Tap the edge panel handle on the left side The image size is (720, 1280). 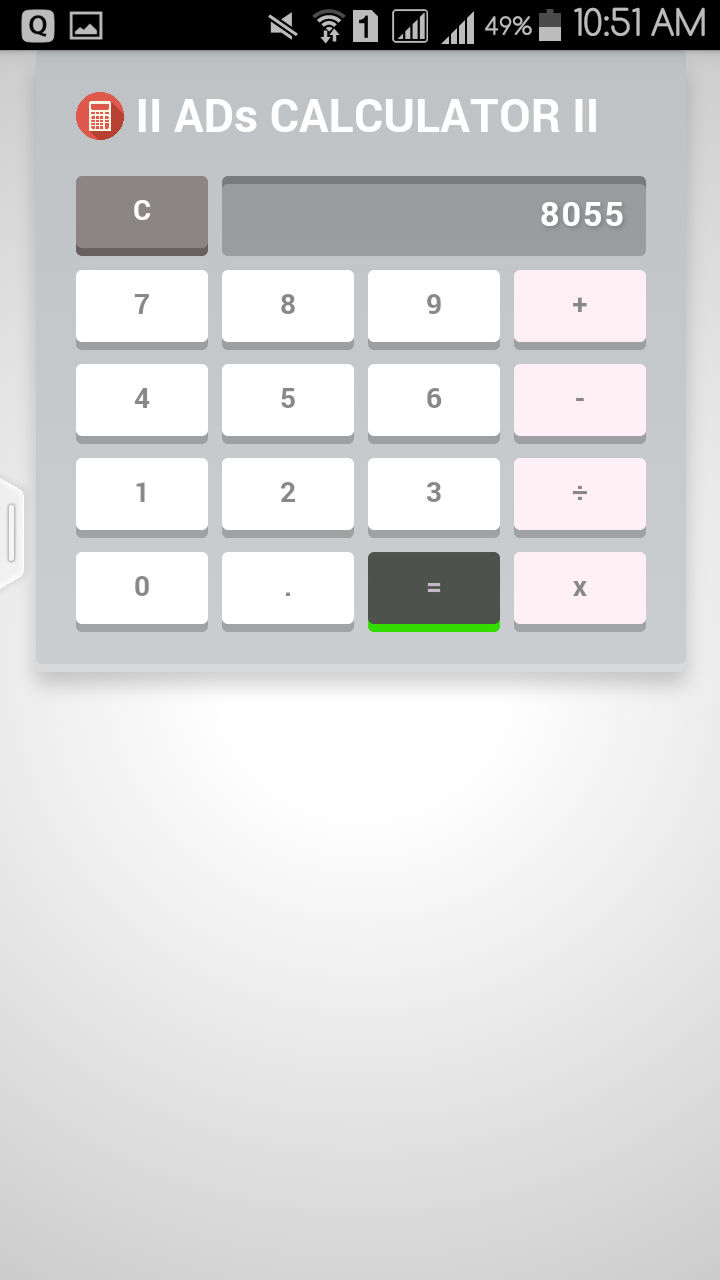(x=10, y=532)
